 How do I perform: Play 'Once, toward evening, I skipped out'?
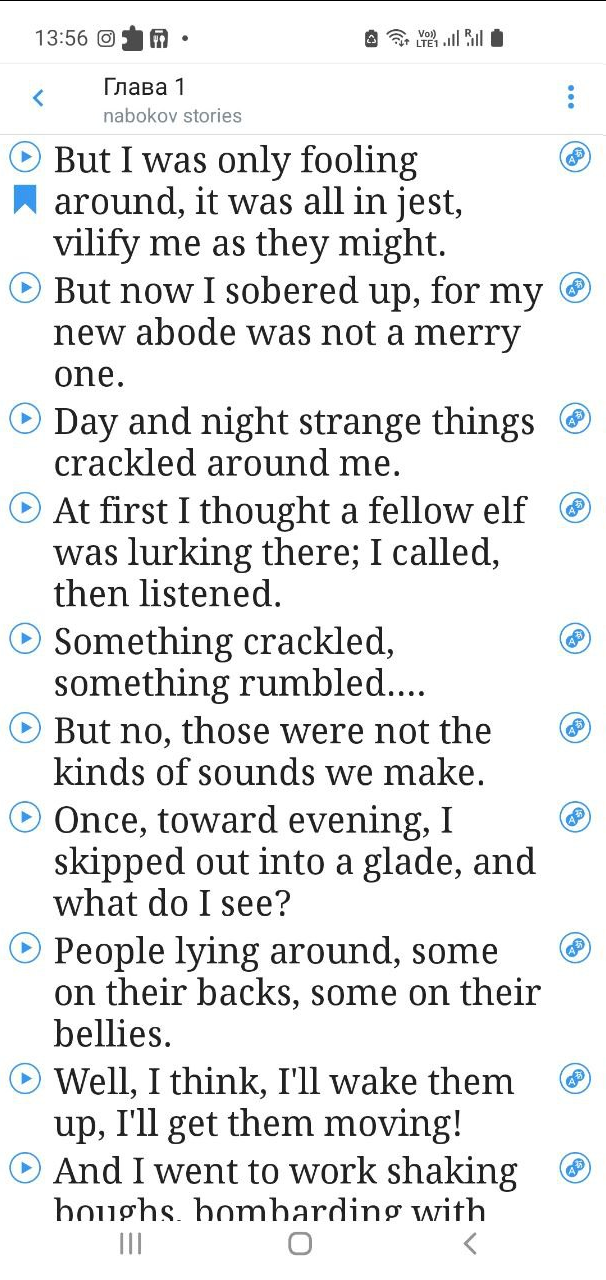(x=24, y=818)
